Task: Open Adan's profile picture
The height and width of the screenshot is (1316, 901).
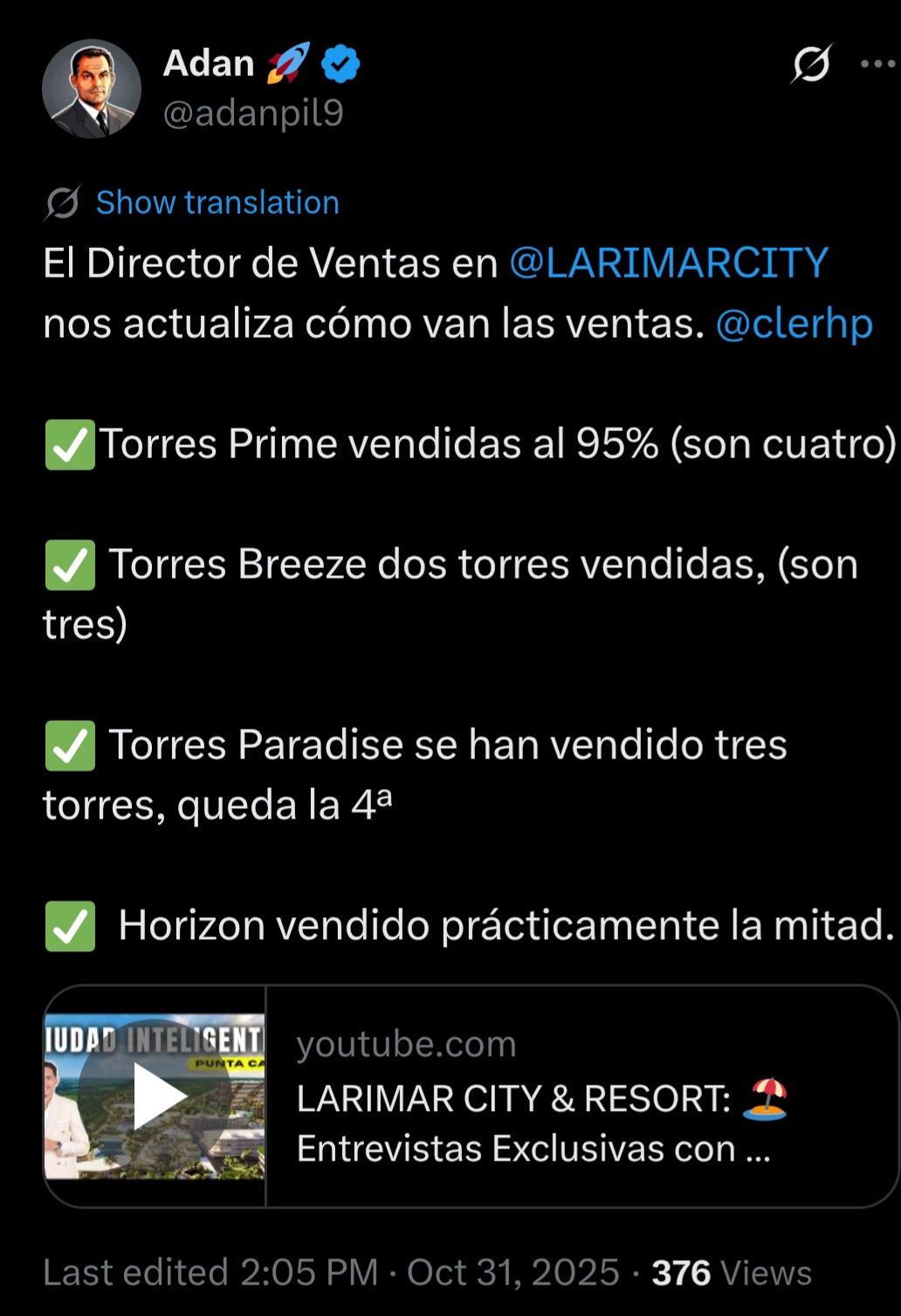Action: click(x=92, y=88)
